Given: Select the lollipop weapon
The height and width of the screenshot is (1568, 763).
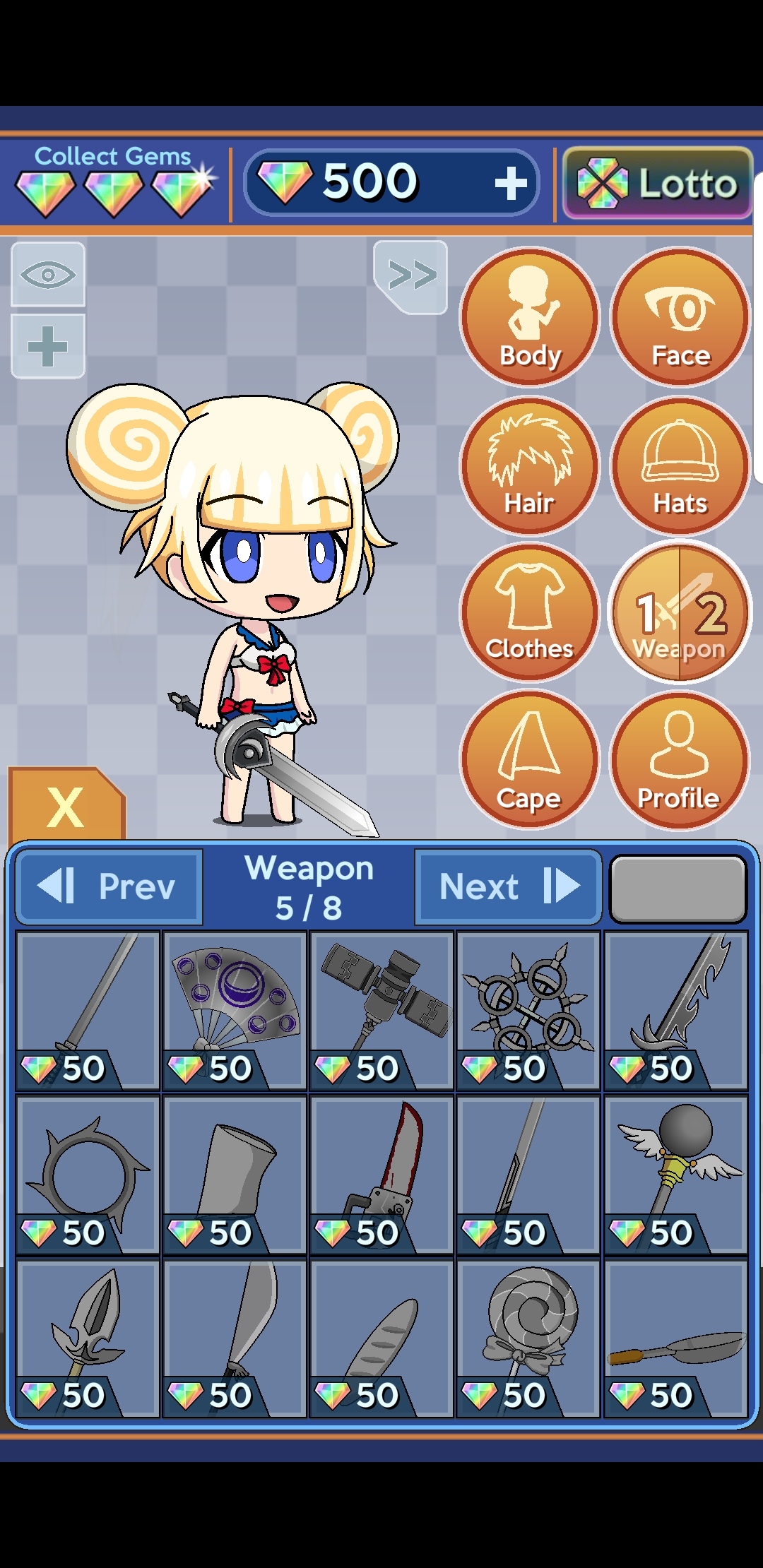Looking at the screenshot, I should 528,1338.
